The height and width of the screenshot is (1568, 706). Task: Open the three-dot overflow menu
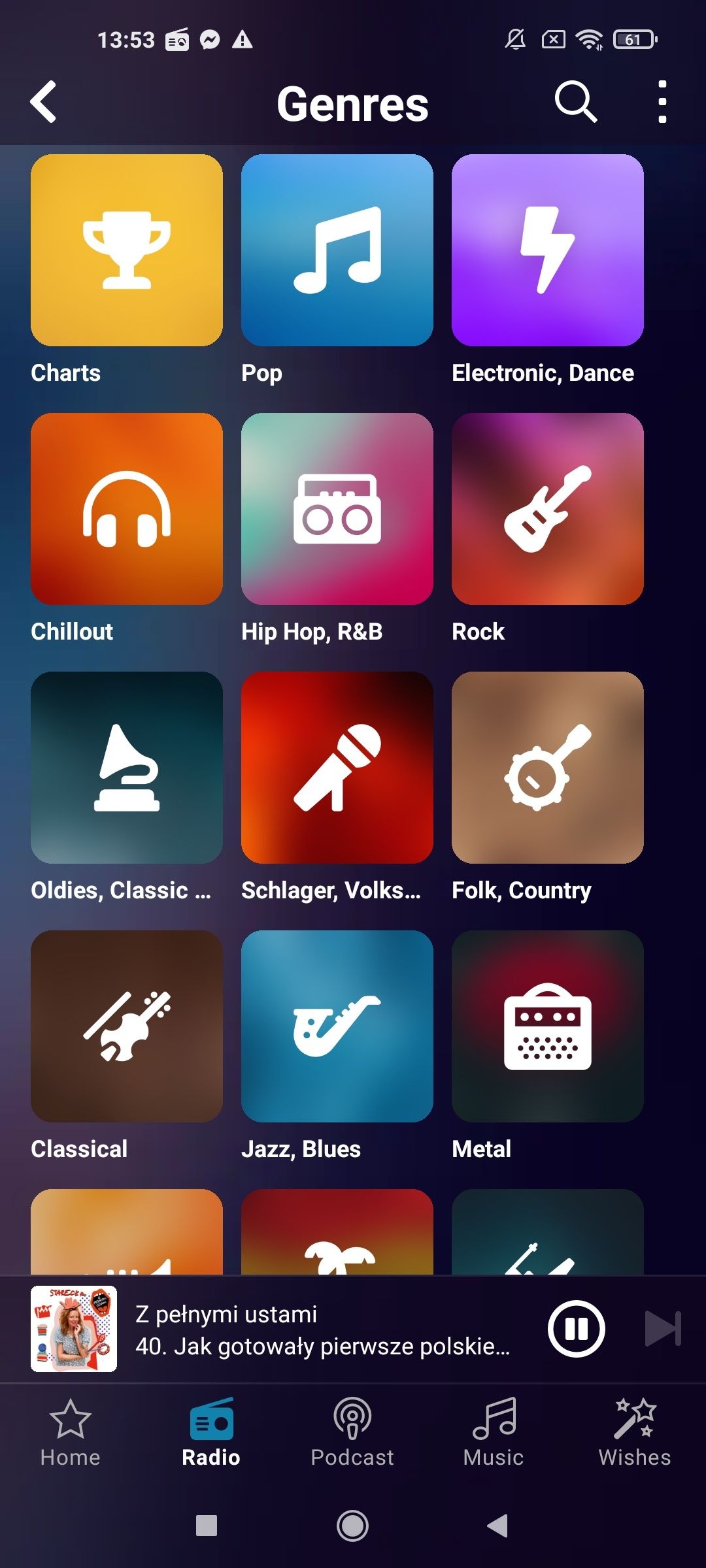click(x=662, y=102)
